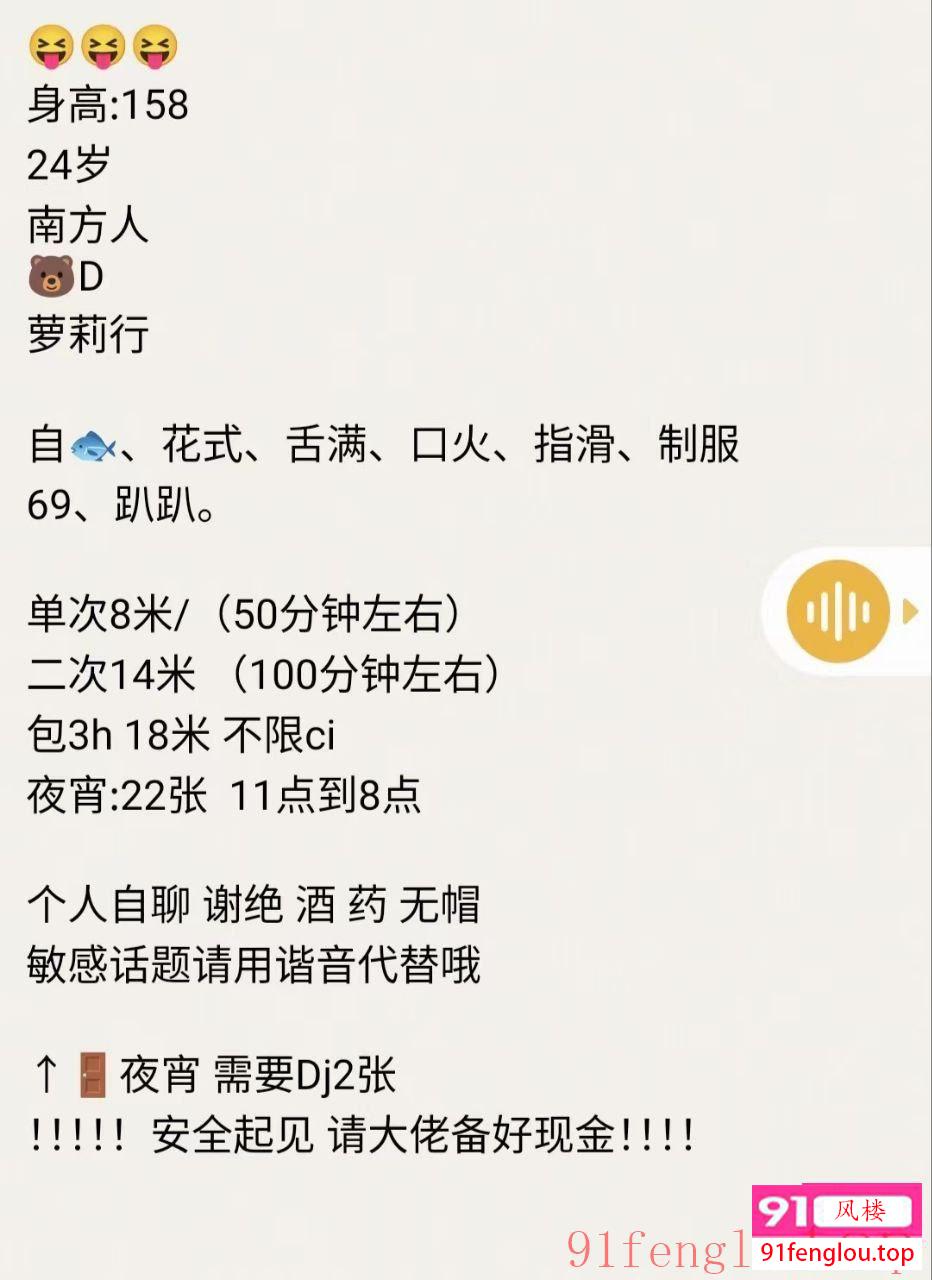Click the fish emoji in the services line
This screenshot has height=1280, width=932.
(91, 447)
